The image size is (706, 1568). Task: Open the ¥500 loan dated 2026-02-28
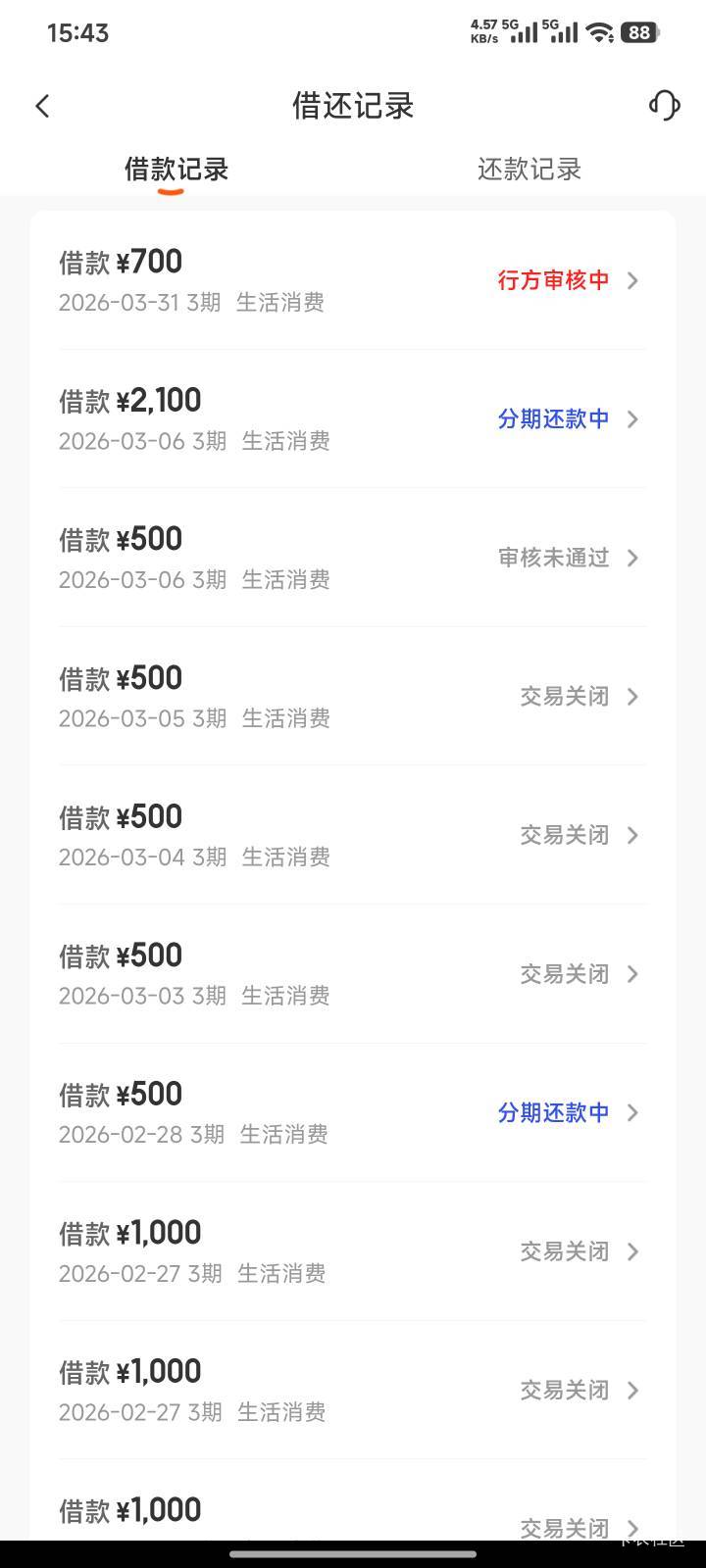coord(353,1112)
